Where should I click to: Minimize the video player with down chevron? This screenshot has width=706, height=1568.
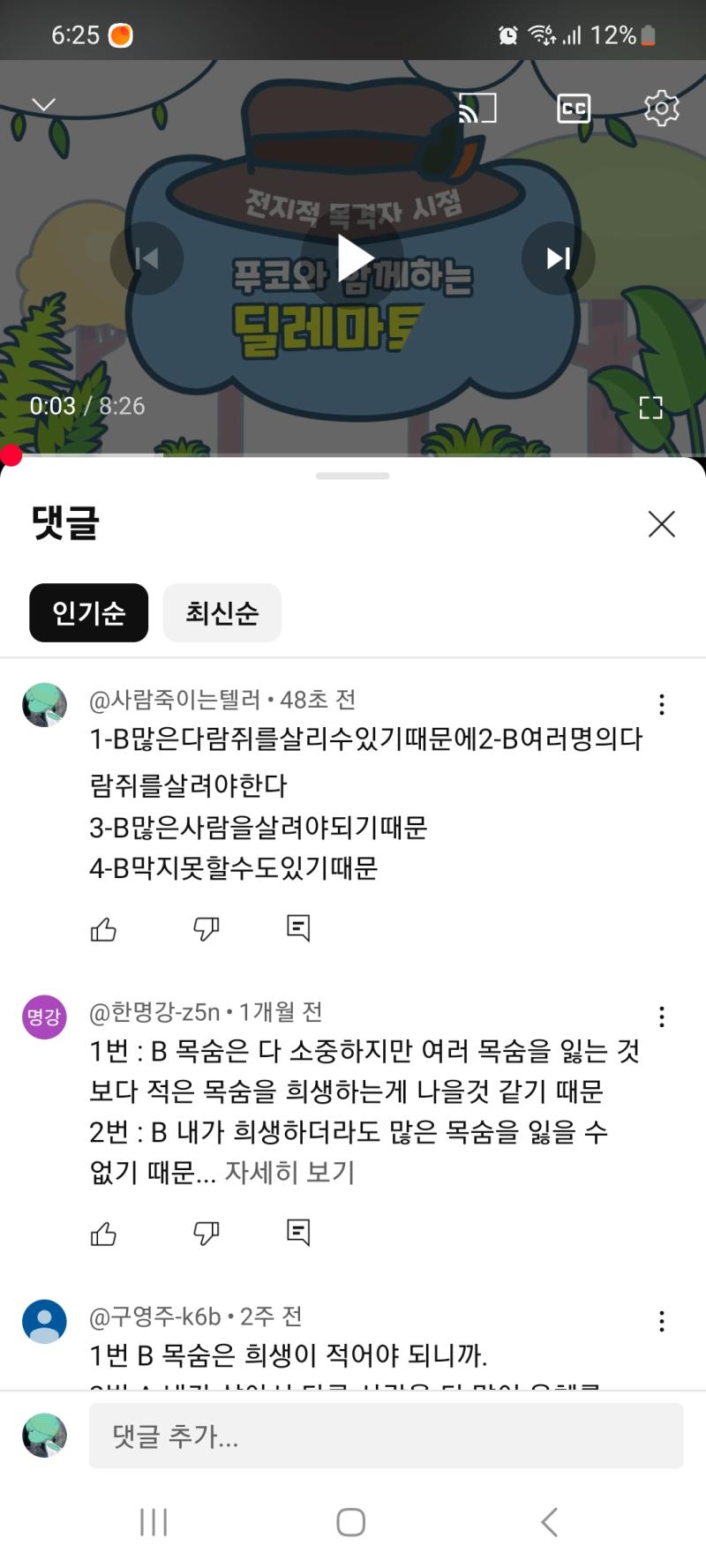[x=43, y=105]
